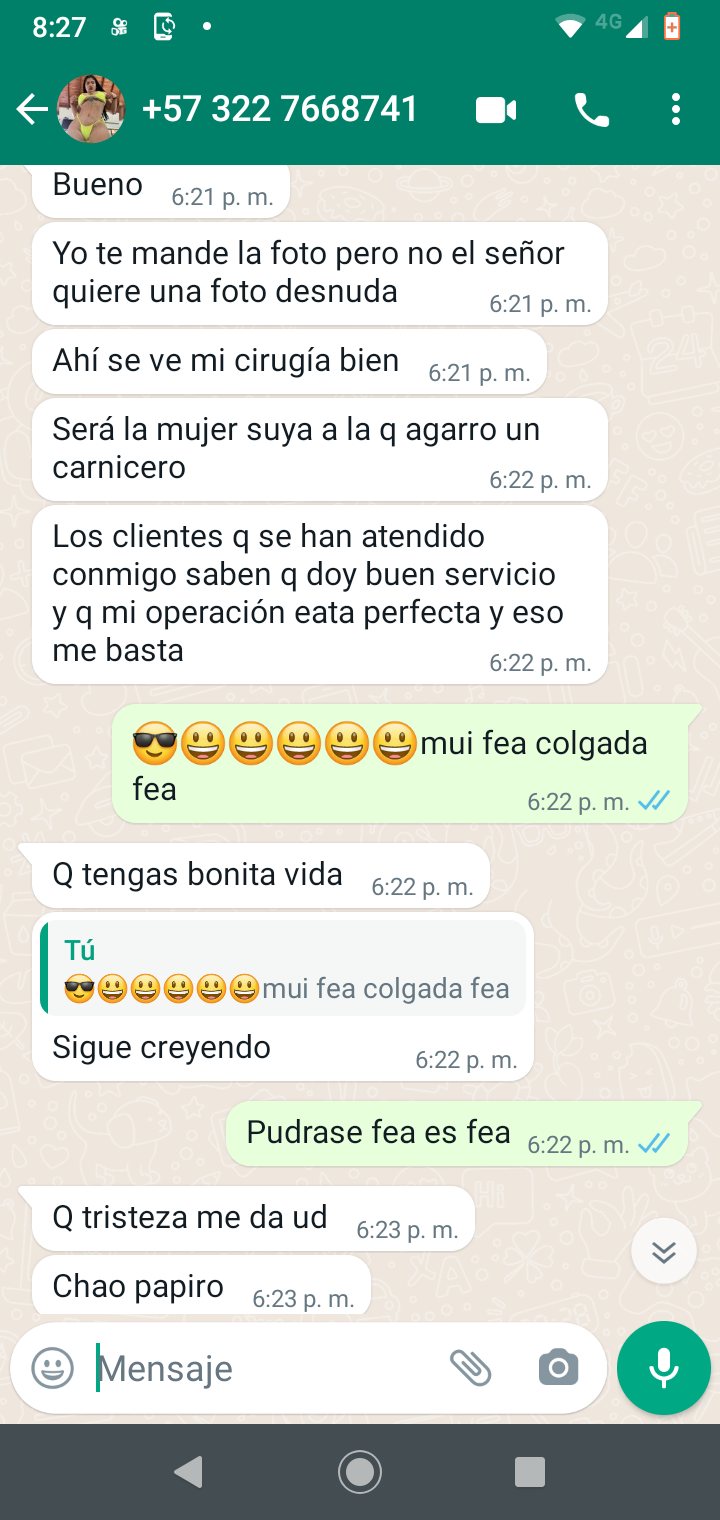Attach a file with the paperclip

pos(470,1368)
